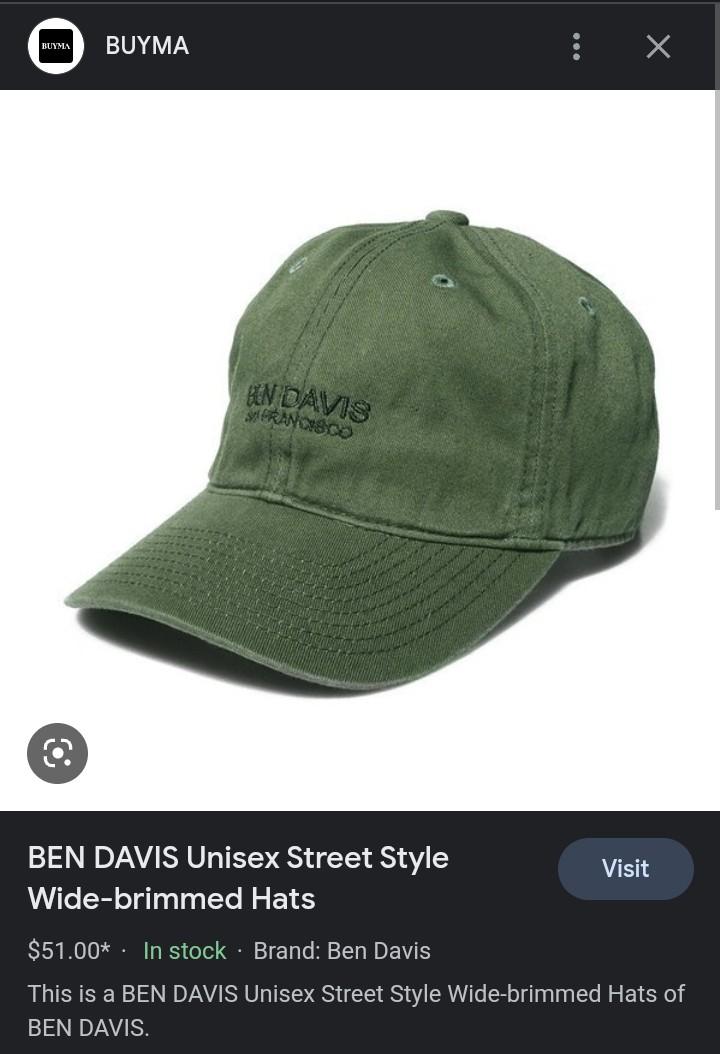This screenshot has width=720, height=1054.
Task: Open more options via vertical dots icon
Action: pyautogui.click(x=577, y=46)
